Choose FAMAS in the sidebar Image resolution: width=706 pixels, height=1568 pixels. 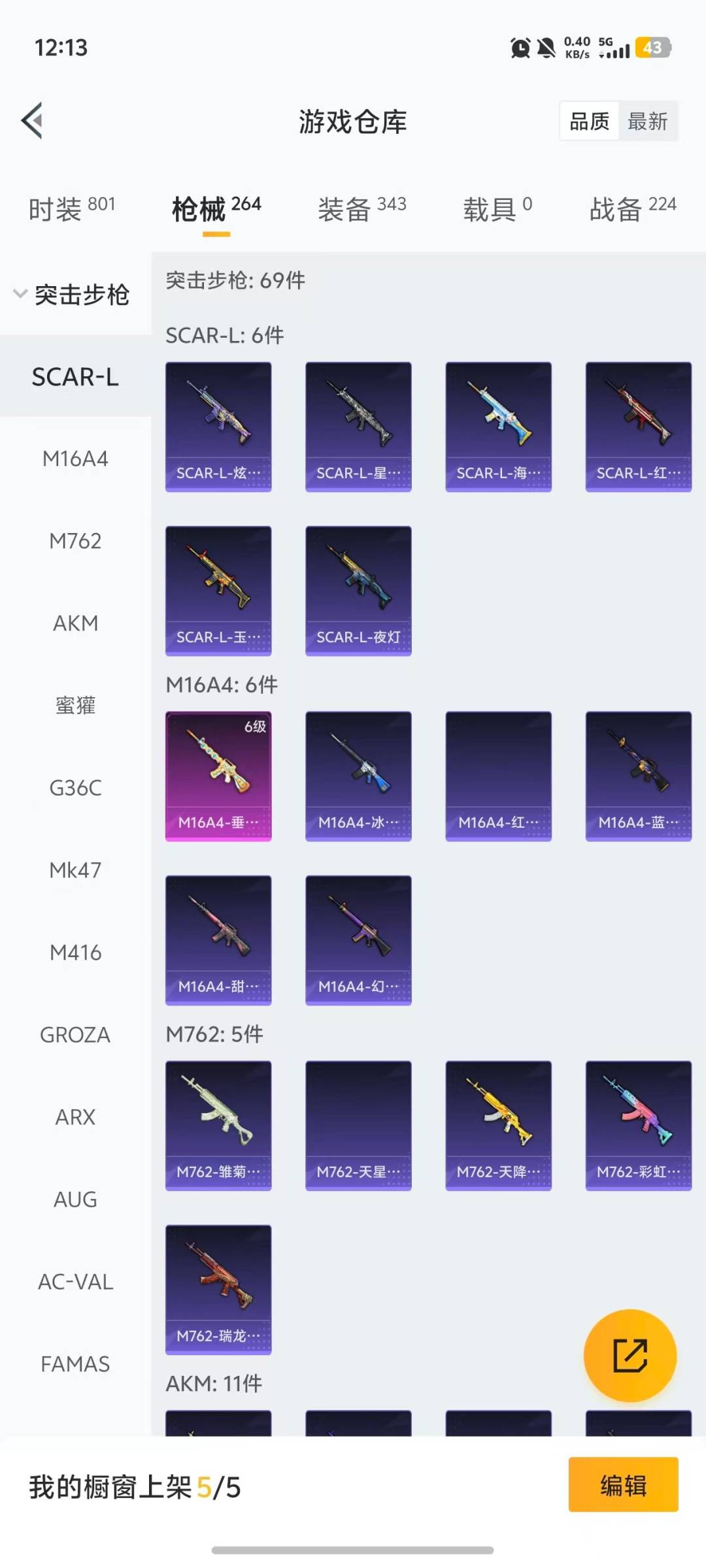(x=75, y=1364)
